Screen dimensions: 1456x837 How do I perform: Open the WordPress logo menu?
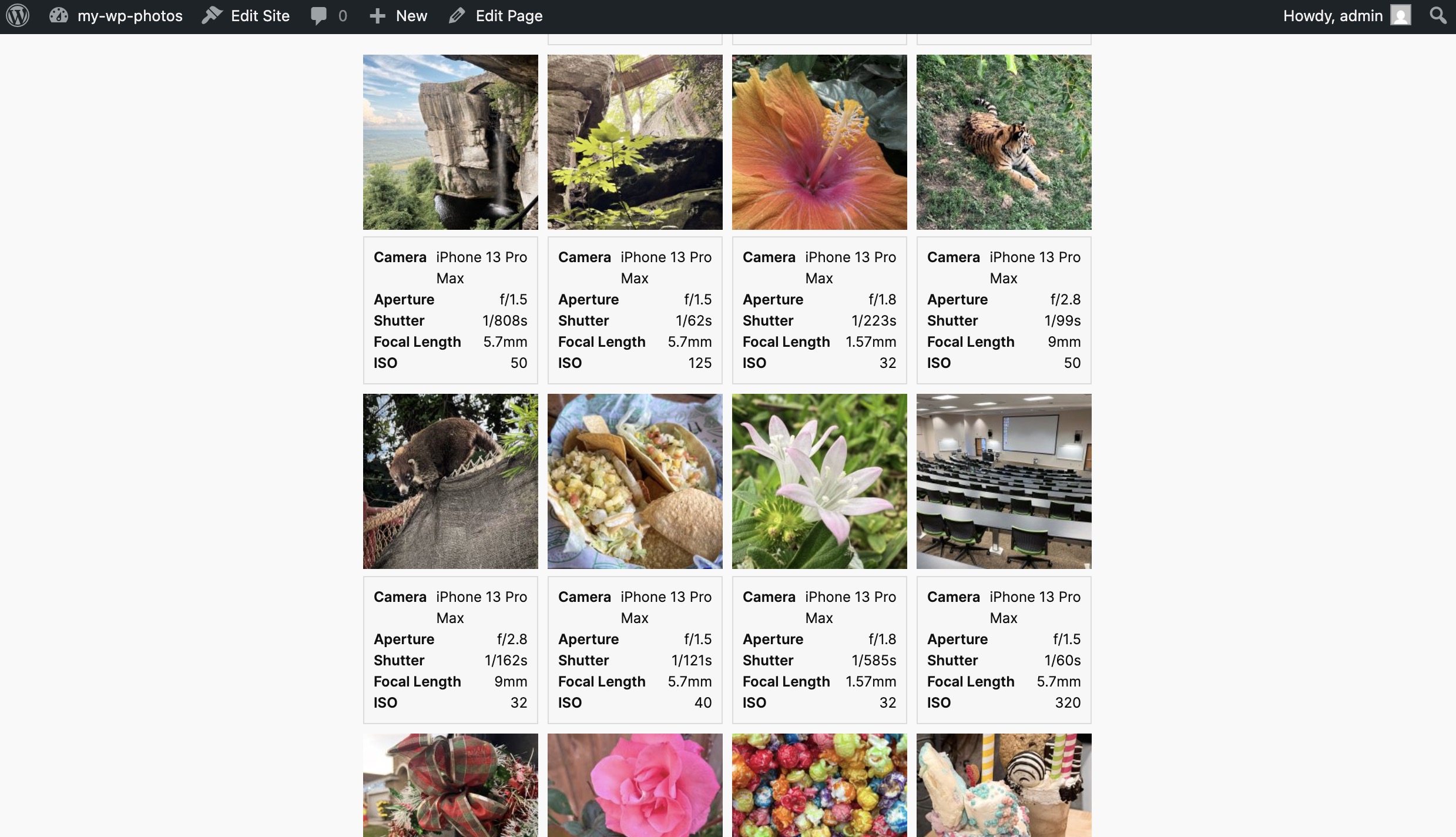18,16
